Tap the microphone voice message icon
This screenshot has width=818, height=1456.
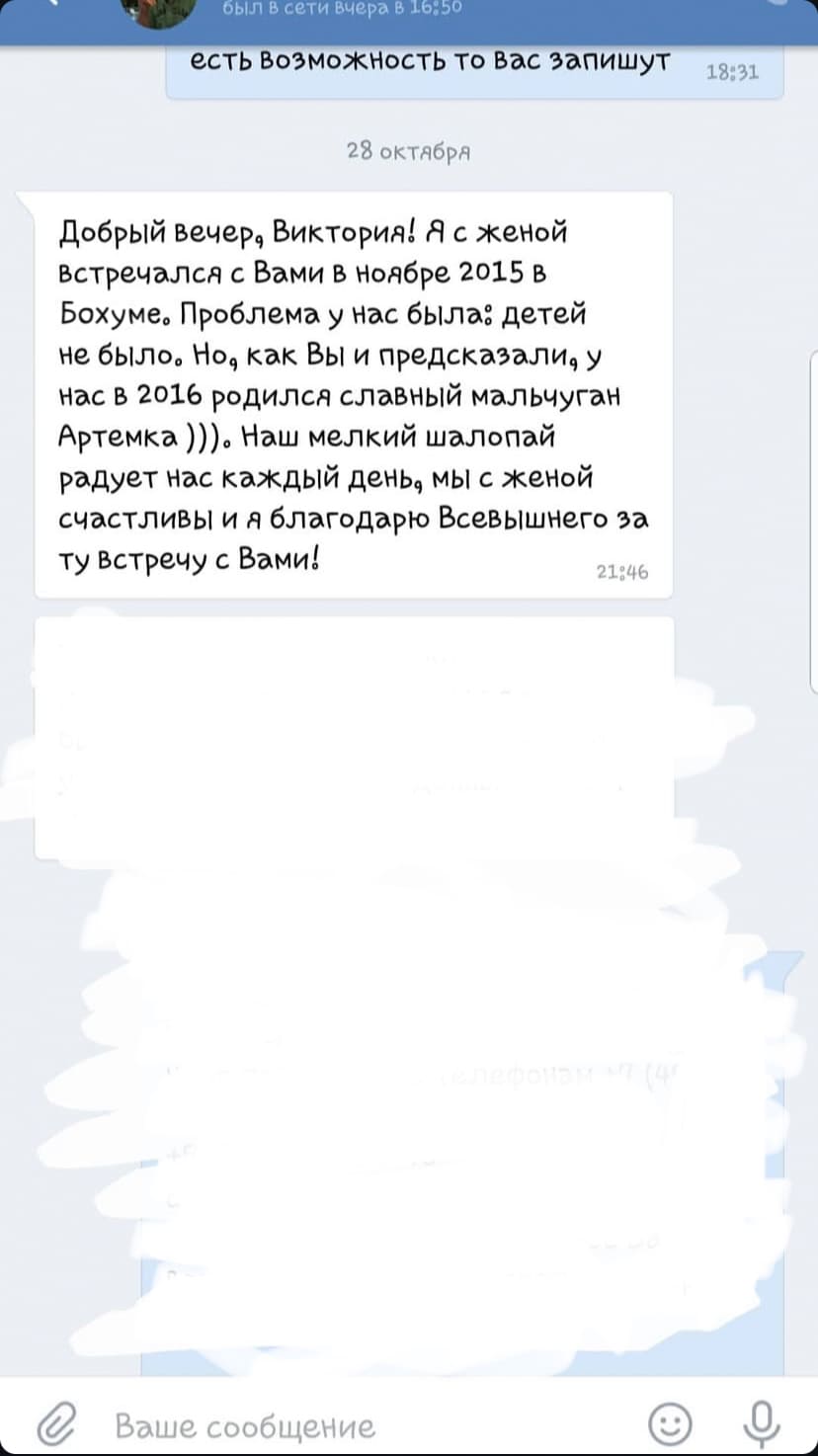[761, 1424]
